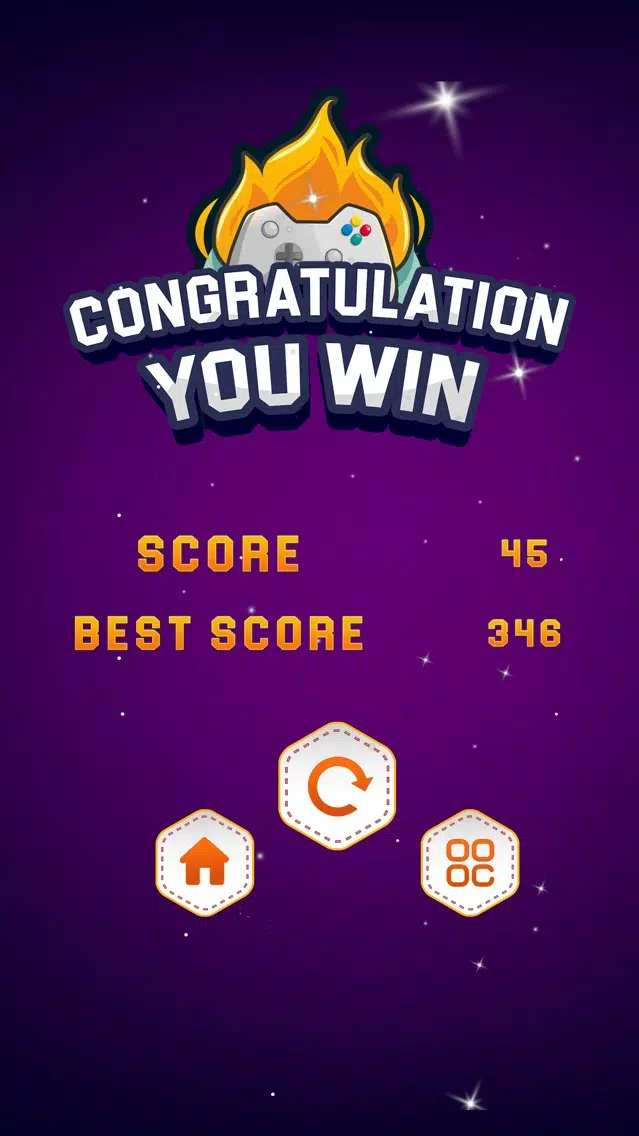Restart the game with the replay button
This screenshot has width=639, height=1136.
tap(337, 785)
